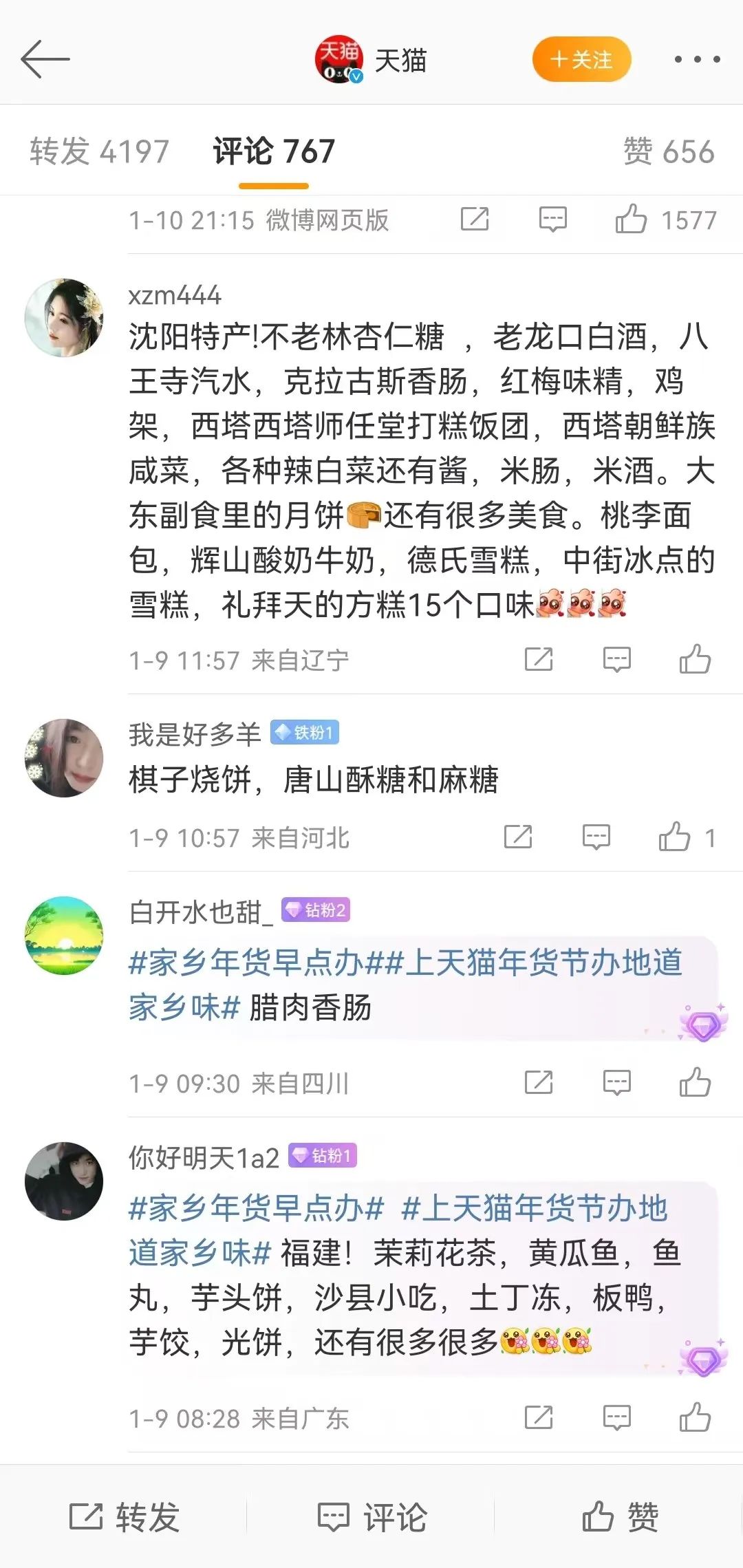Image resolution: width=743 pixels, height=1568 pixels.
Task: Open 天猫 account name in header
Action: pyautogui.click(x=400, y=61)
